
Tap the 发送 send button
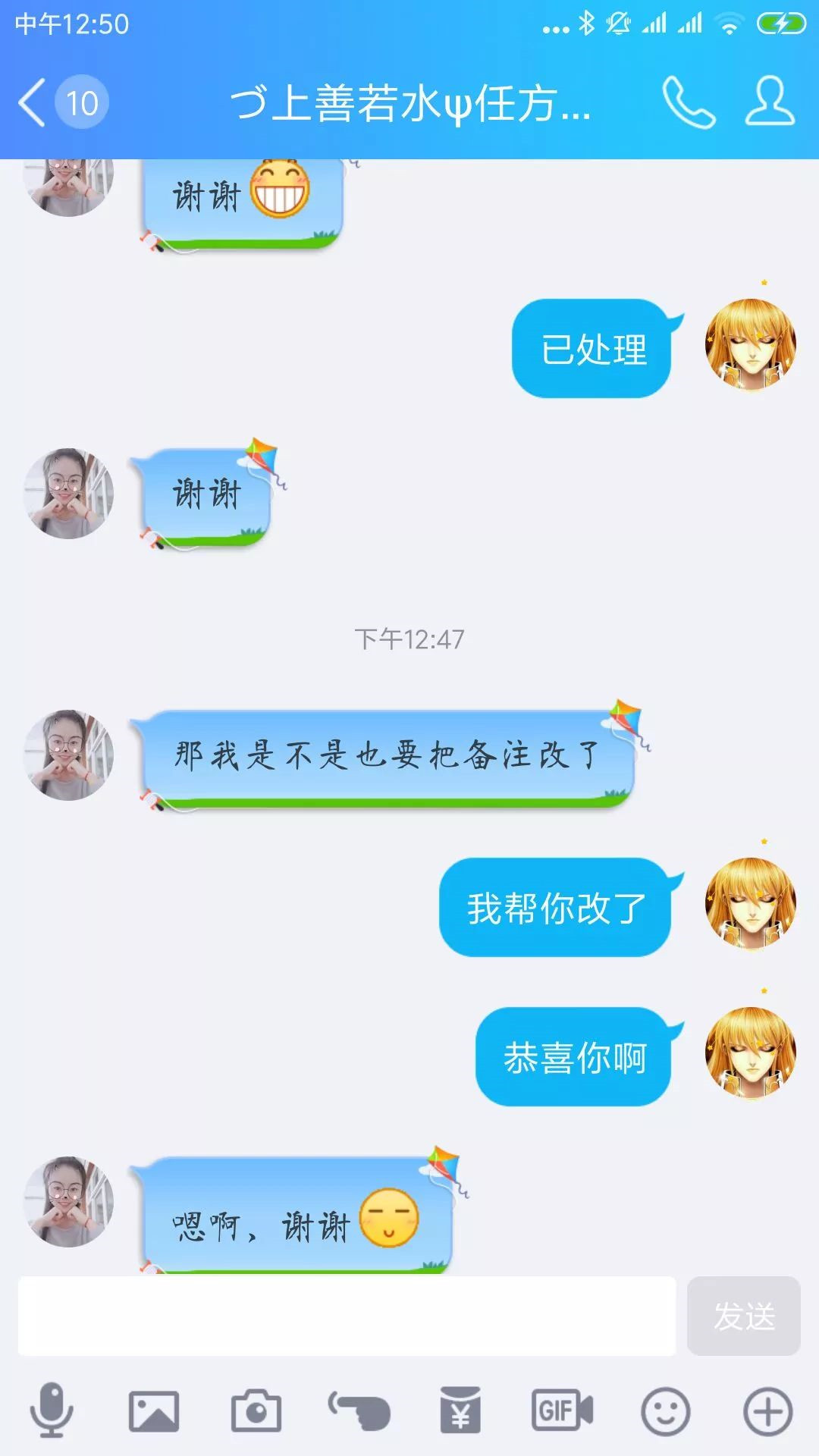click(x=743, y=1316)
